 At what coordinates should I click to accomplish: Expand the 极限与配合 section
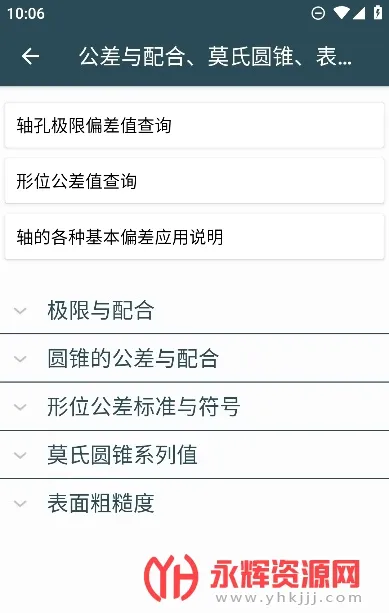[x=194, y=310]
